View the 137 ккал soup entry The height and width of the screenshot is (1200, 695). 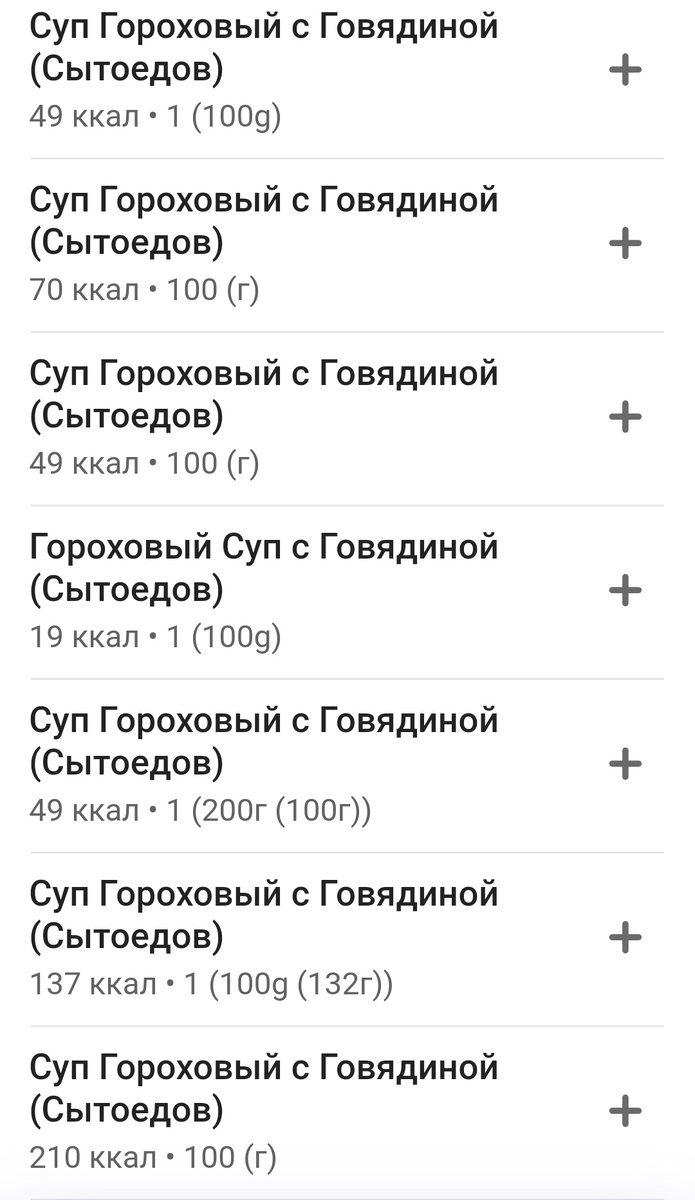click(x=264, y=937)
